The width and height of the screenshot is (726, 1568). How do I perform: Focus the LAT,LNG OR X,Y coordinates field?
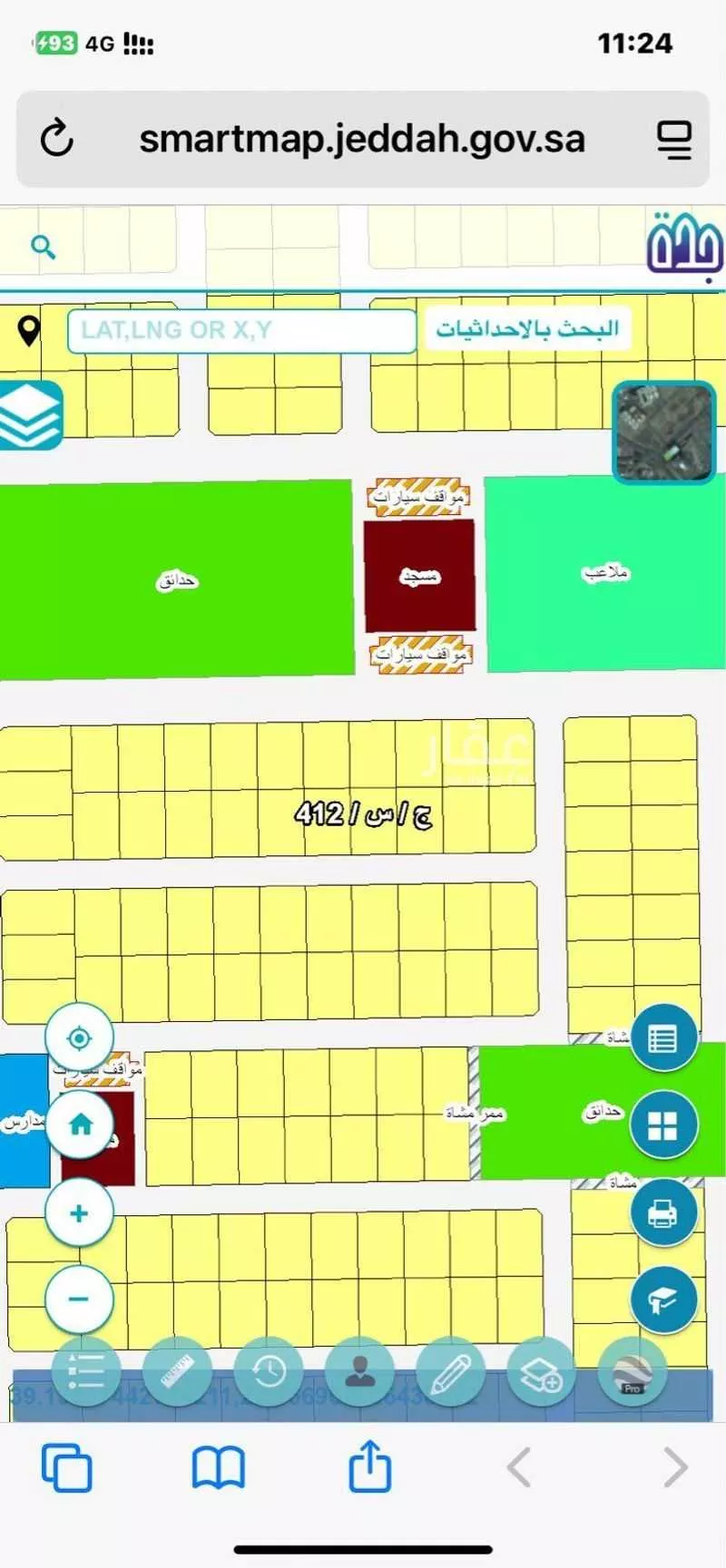[240, 330]
